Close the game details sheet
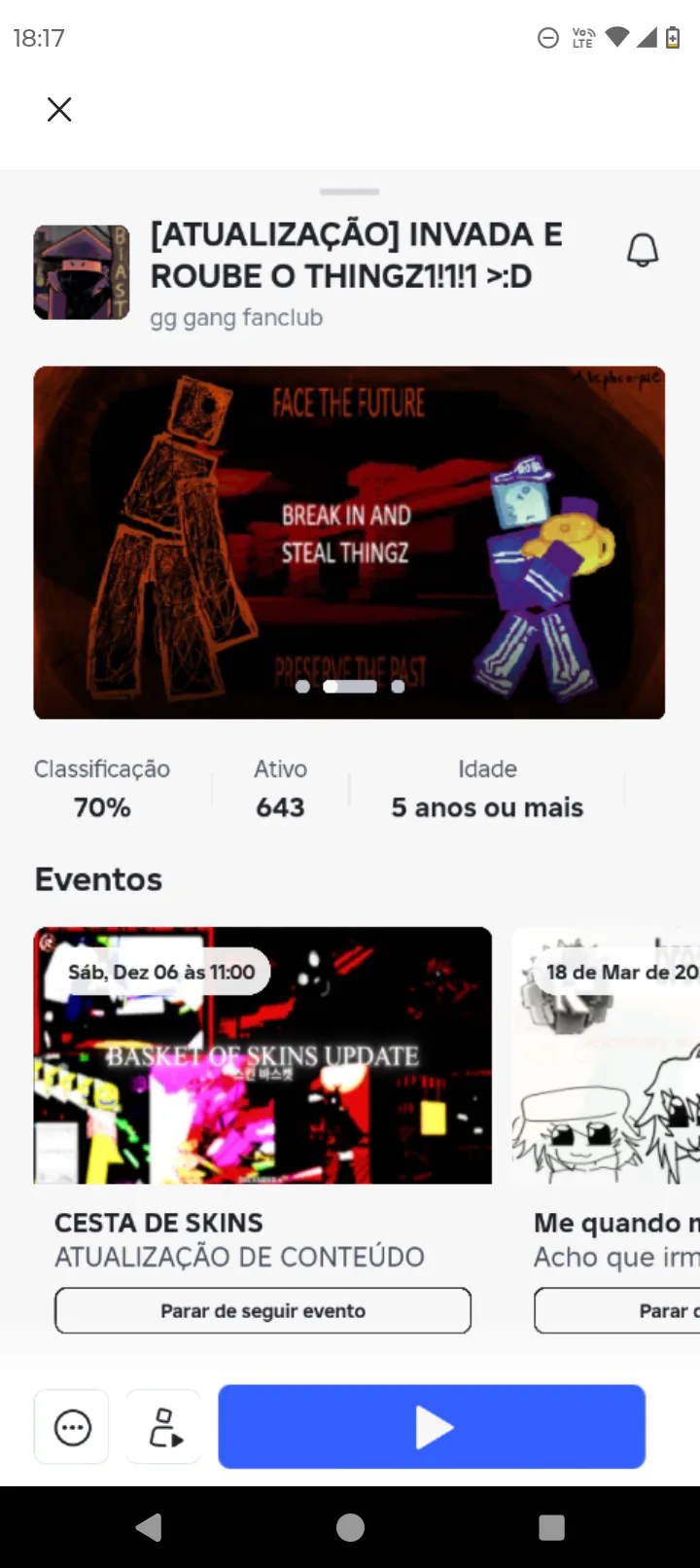Image resolution: width=700 pixels, height=1568 pixels. 59,109
